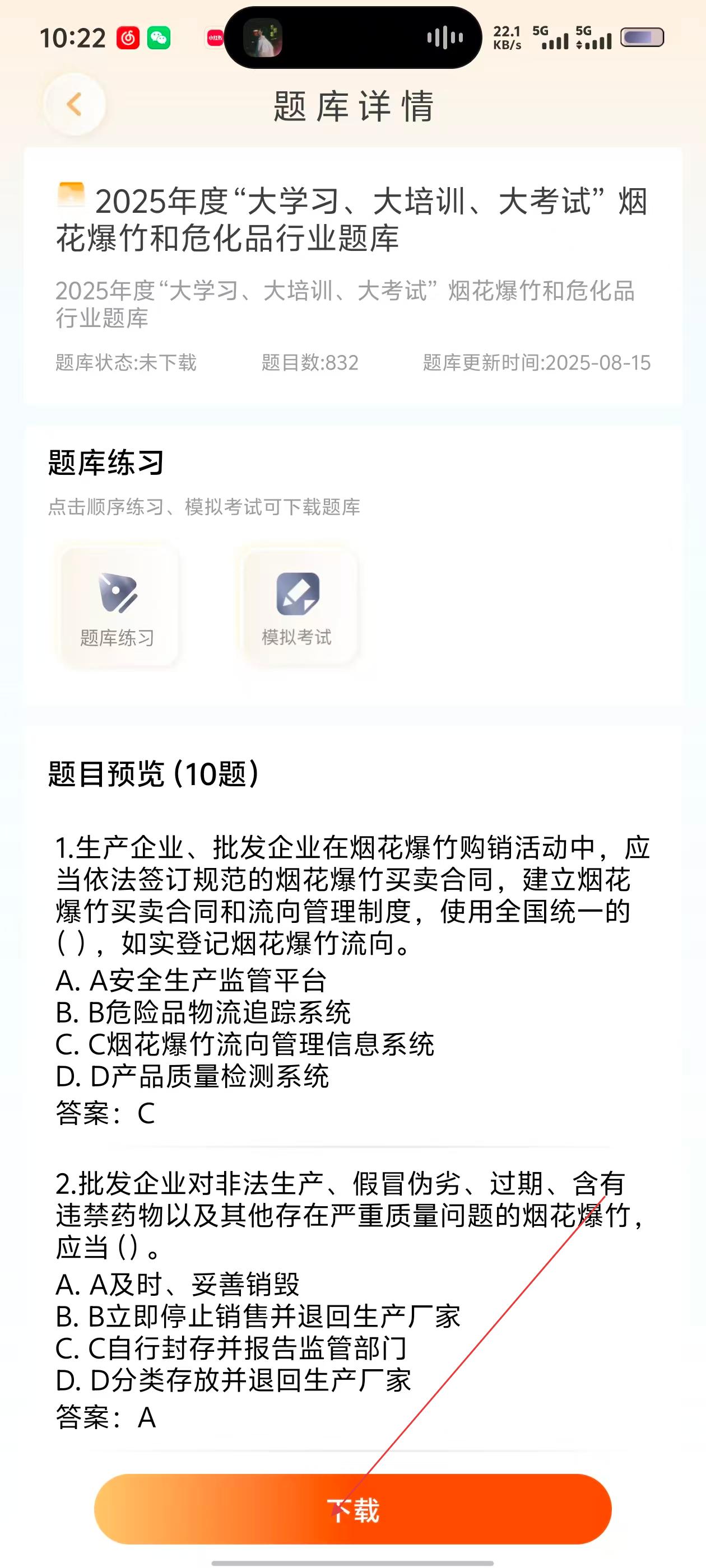706x1568 pixels.
Task: Open the 题库练习 practice button
Action: click(117, 607)
